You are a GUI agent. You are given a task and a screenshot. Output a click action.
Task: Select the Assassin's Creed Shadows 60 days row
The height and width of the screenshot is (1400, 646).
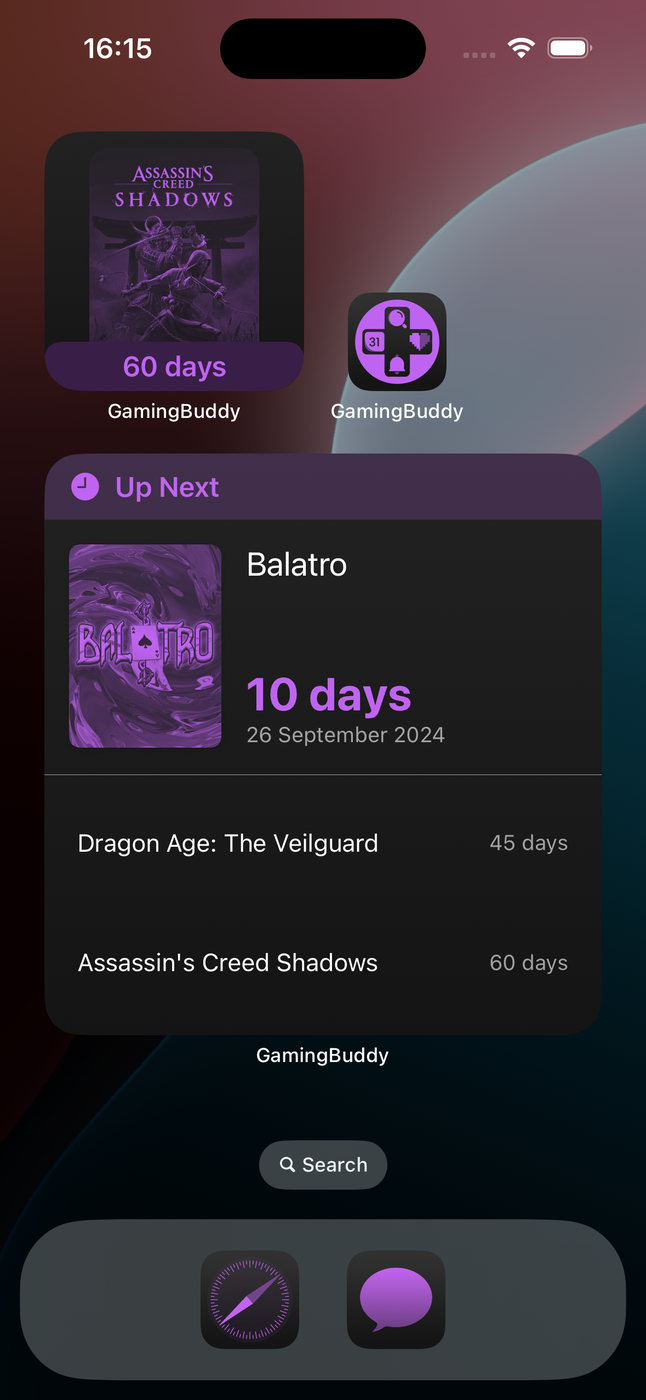point(322,963)
